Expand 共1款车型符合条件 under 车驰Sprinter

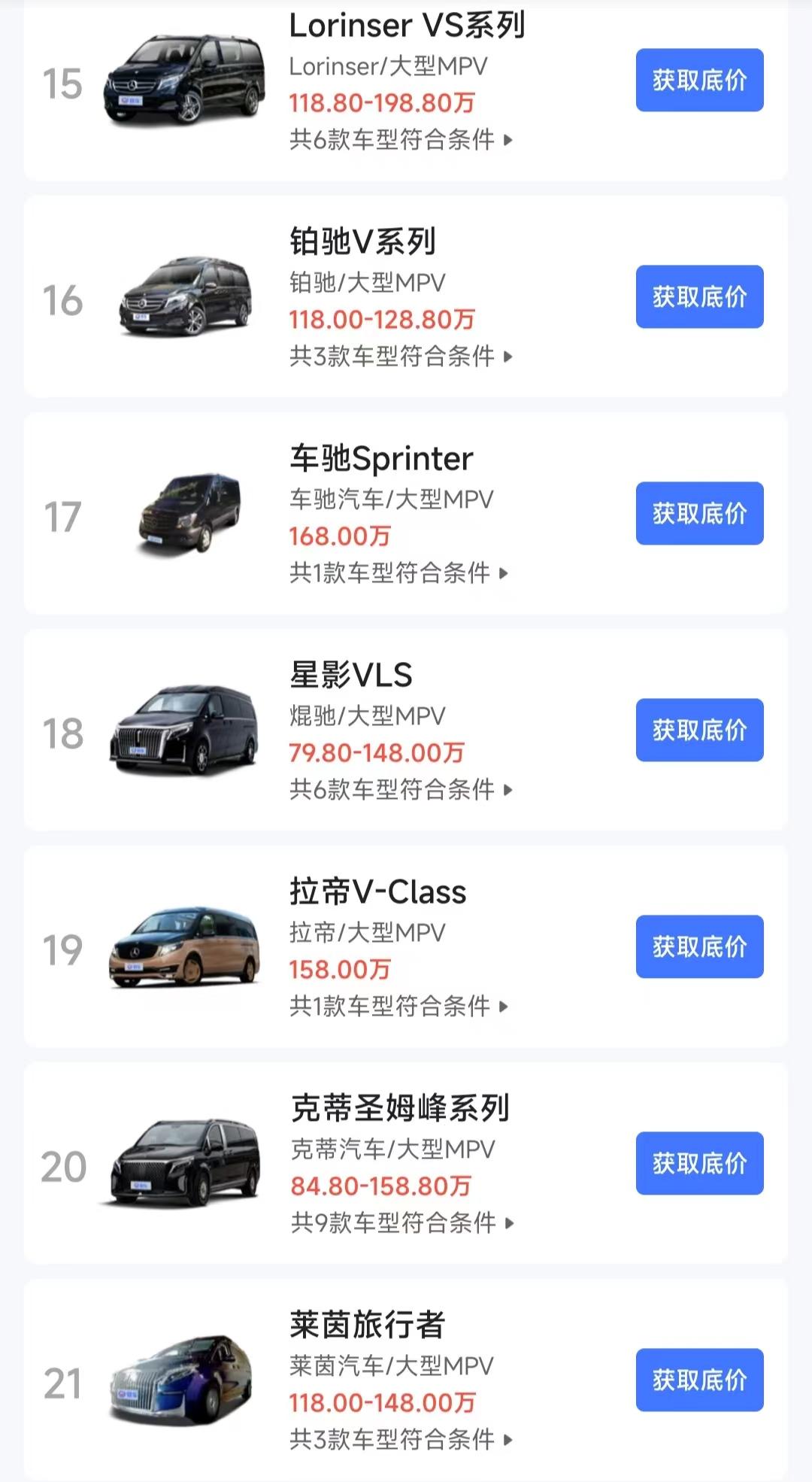pyautogui.click(x=399, y=573)
